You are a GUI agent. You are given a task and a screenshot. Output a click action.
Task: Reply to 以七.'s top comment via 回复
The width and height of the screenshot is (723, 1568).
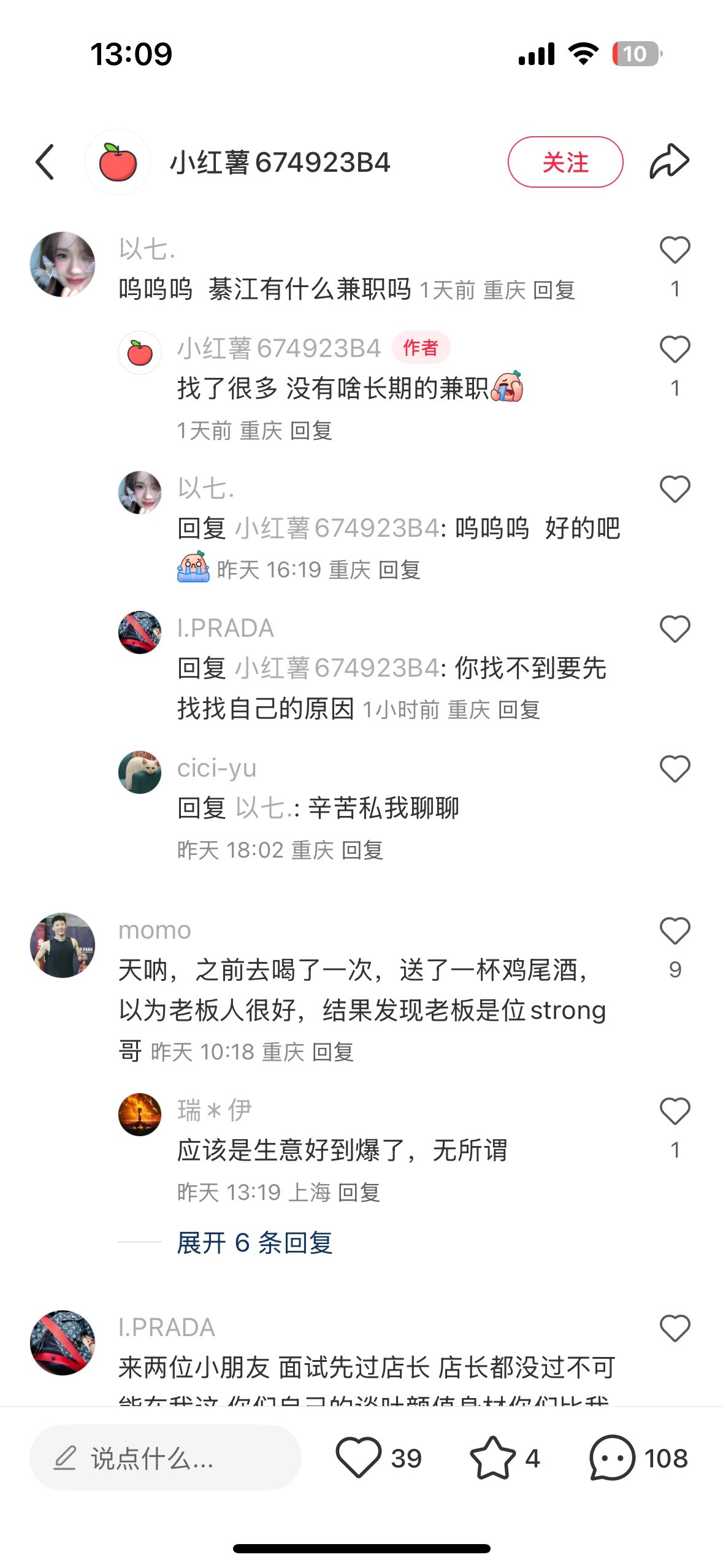pyautogui.click(x=554, y=290)
